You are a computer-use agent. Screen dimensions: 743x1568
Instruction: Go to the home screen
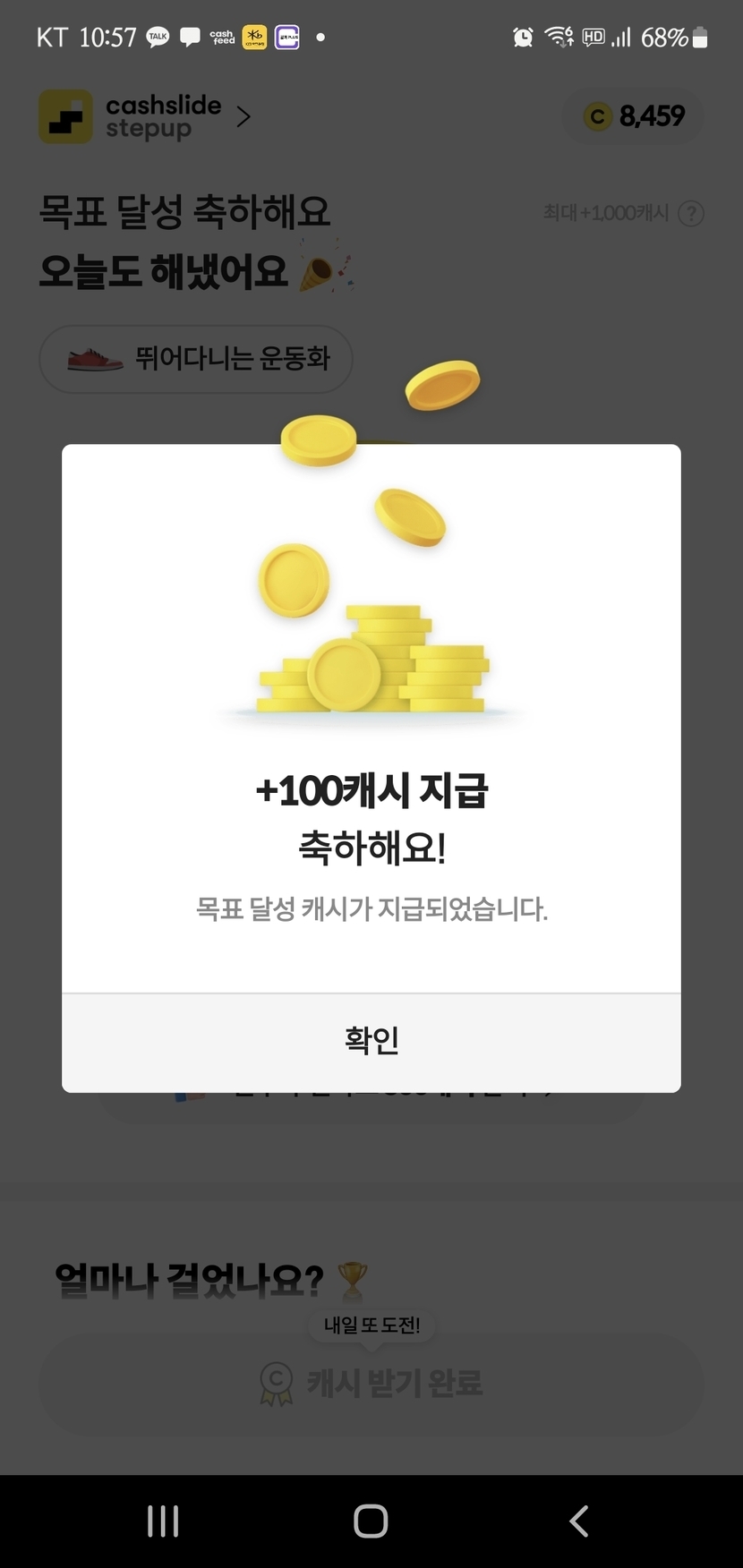point(371,1521)
